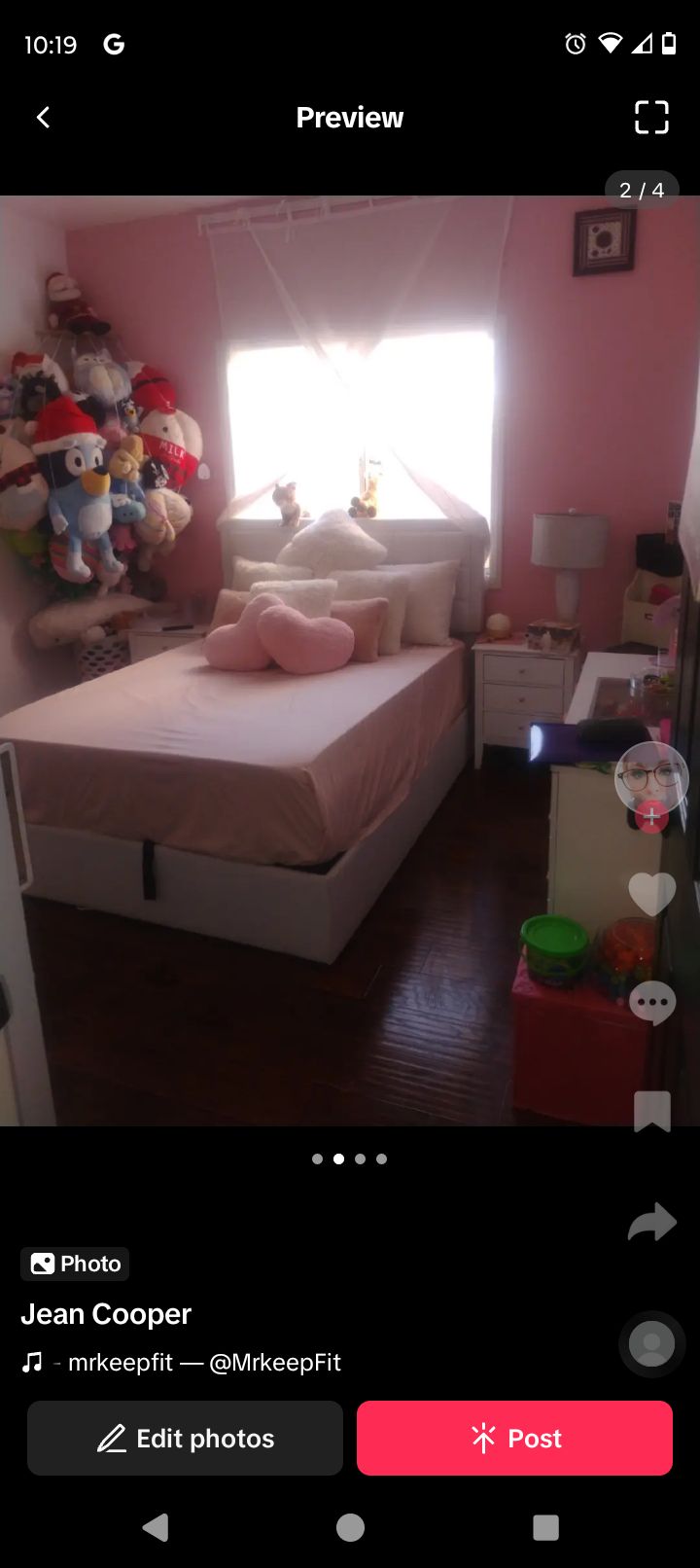Bookmark this photo post

pyautogui.click(x=651, y=1111)
